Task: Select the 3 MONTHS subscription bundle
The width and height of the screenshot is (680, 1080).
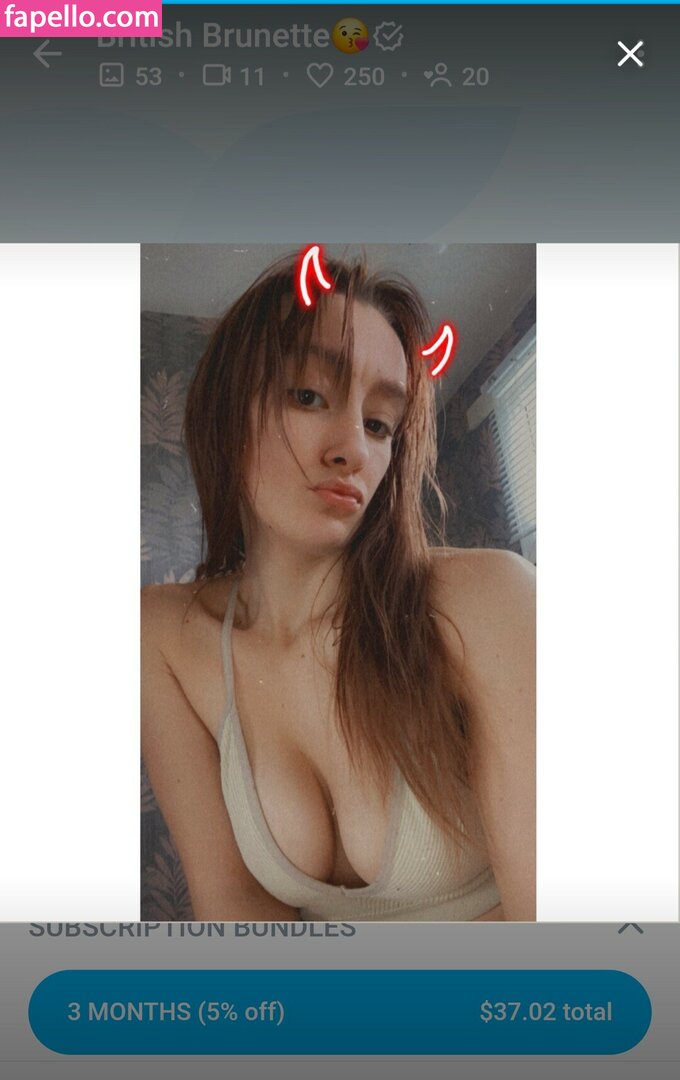Action: click(340, 1011)
